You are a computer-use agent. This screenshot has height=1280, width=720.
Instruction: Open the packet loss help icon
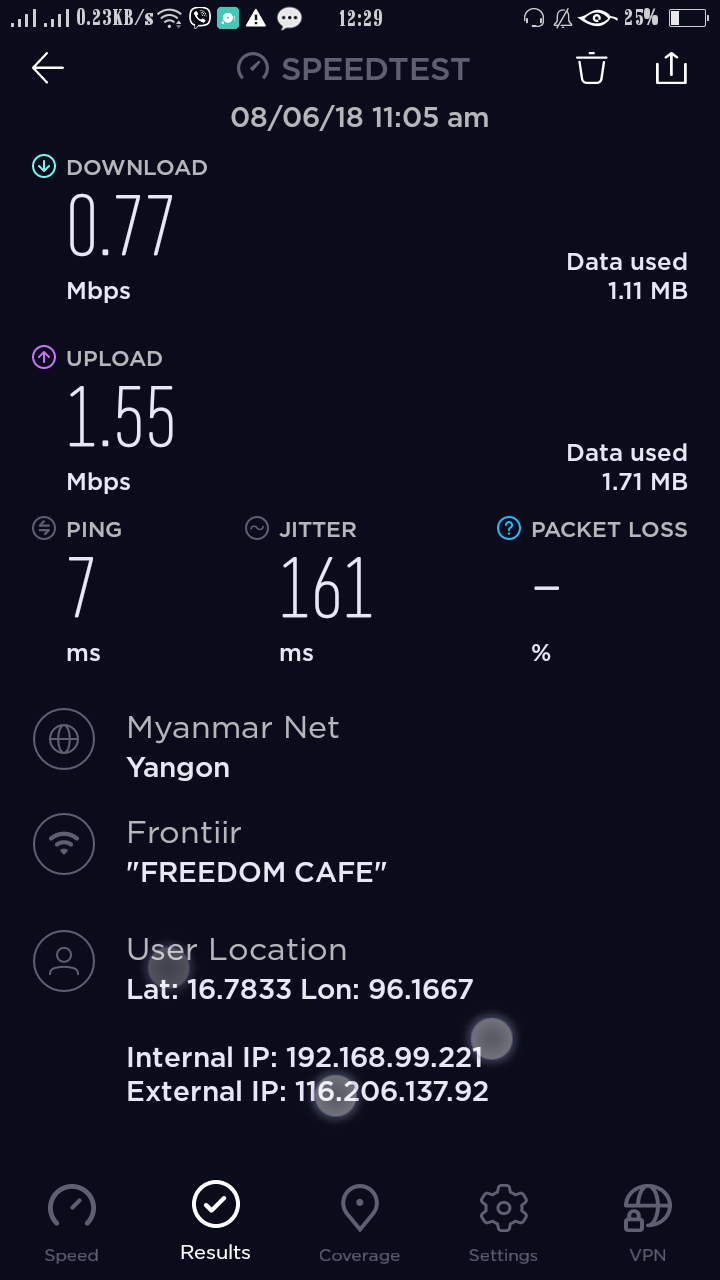(x=509, y=529)
